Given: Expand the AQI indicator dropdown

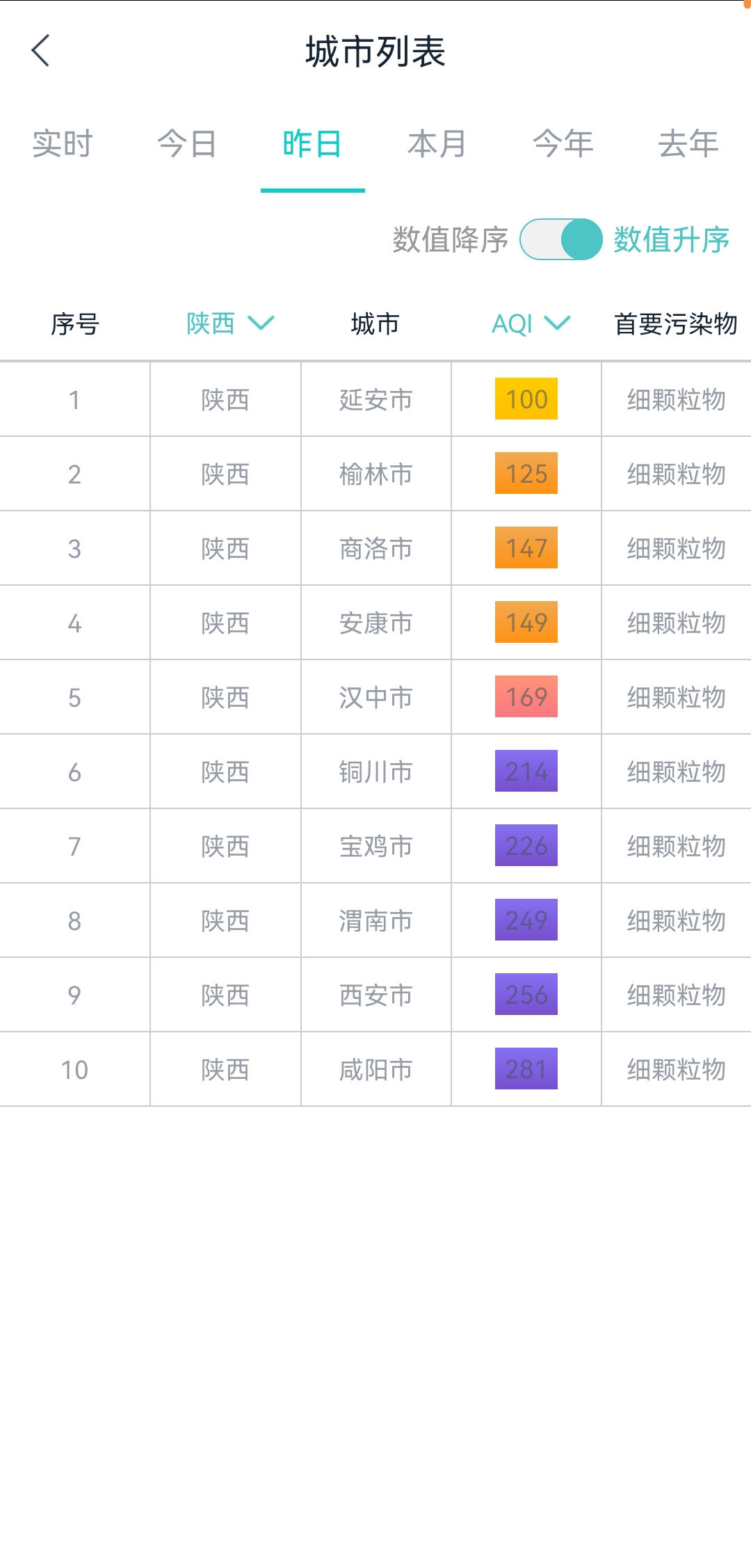Looking at the screenshot, I should point(531,323).
